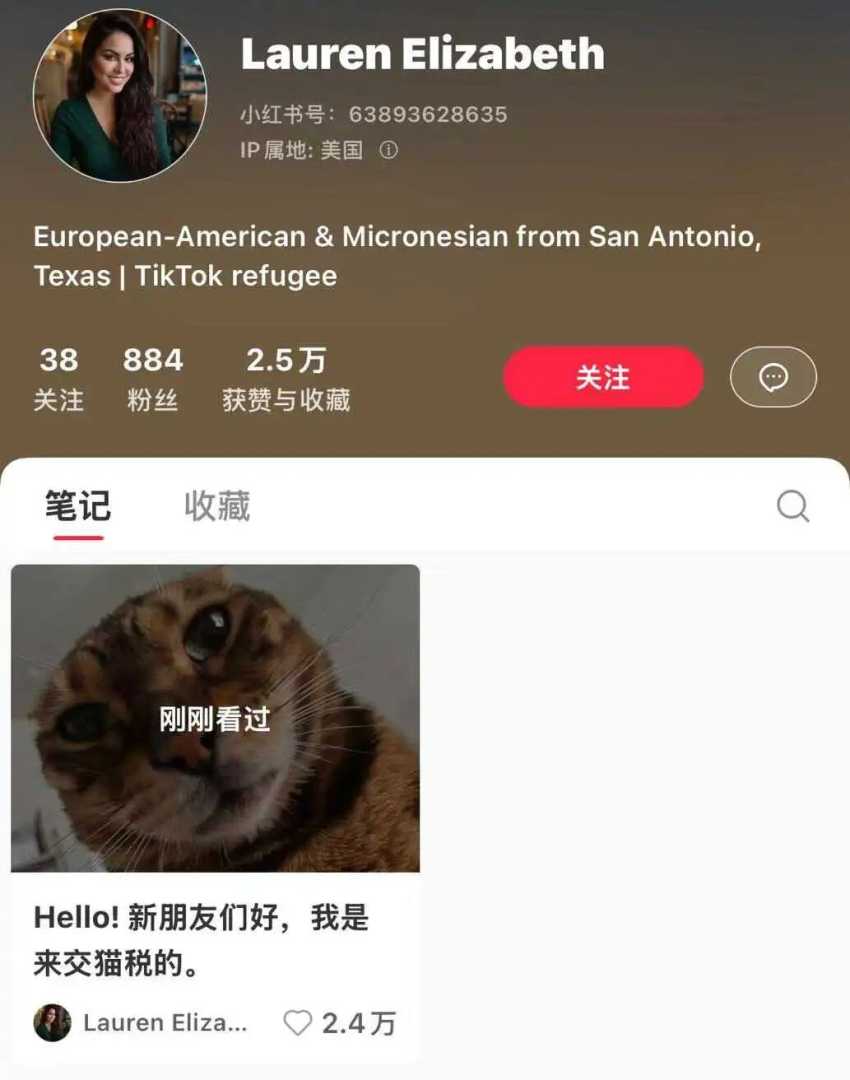The width and height of the screenshot is (850, 1080).
Task: Show the 获赞与收藏 likes and saves total
Action: (286, 379)
